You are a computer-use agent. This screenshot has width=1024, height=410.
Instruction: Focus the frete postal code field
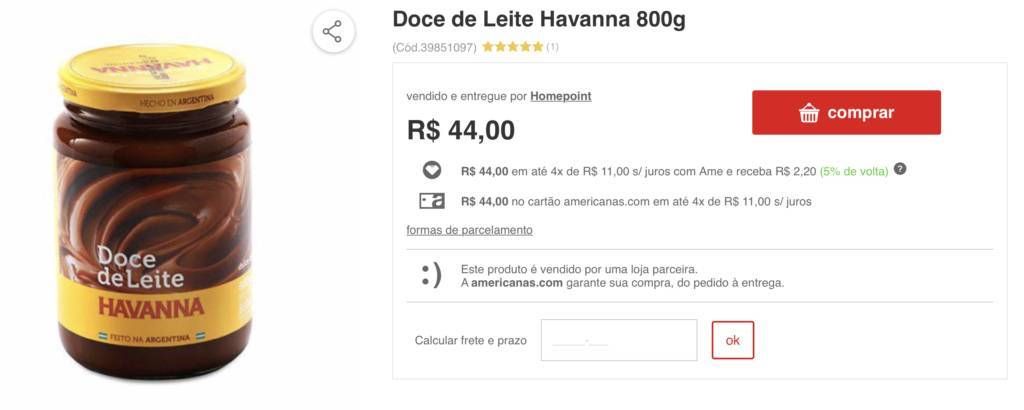[x=619, y=340]
